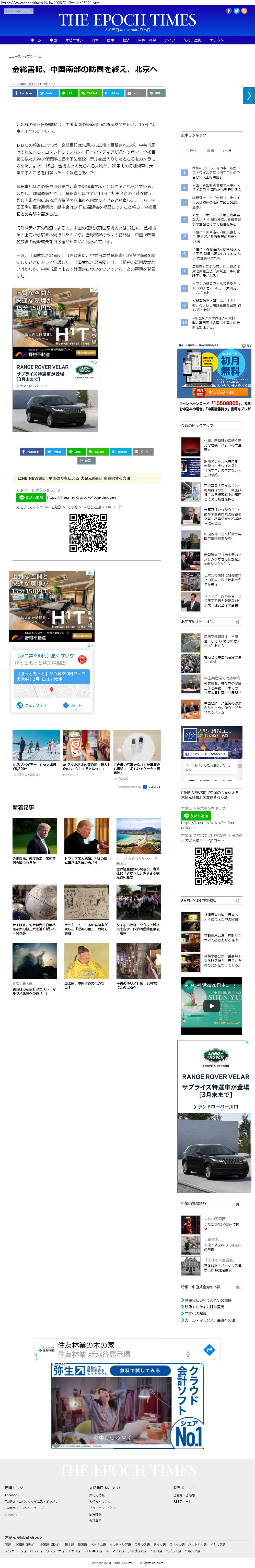Share article via top Facebook button
Viewport: 255px width, 1568px height.
(25, 93)
